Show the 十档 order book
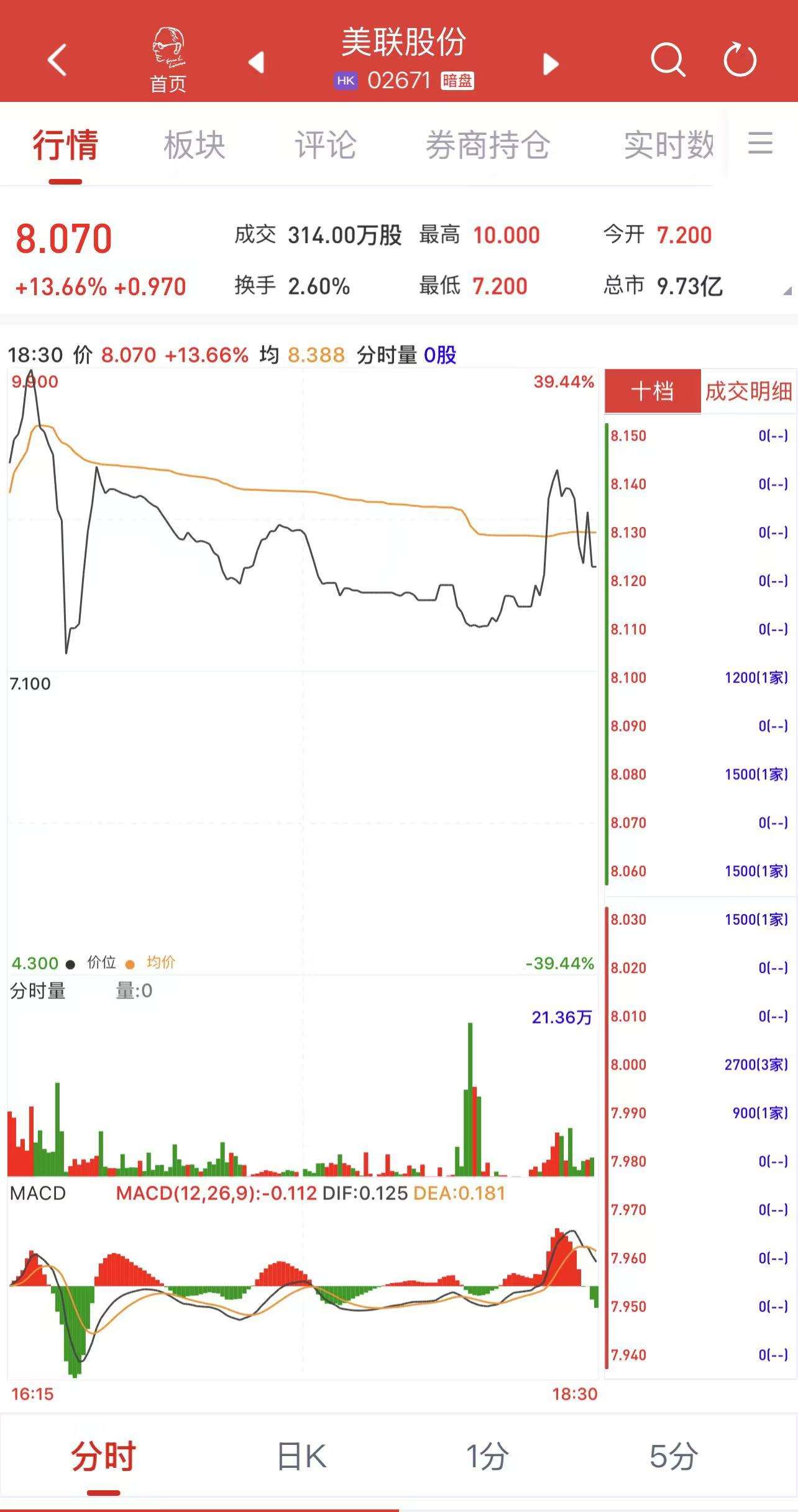 652,392
